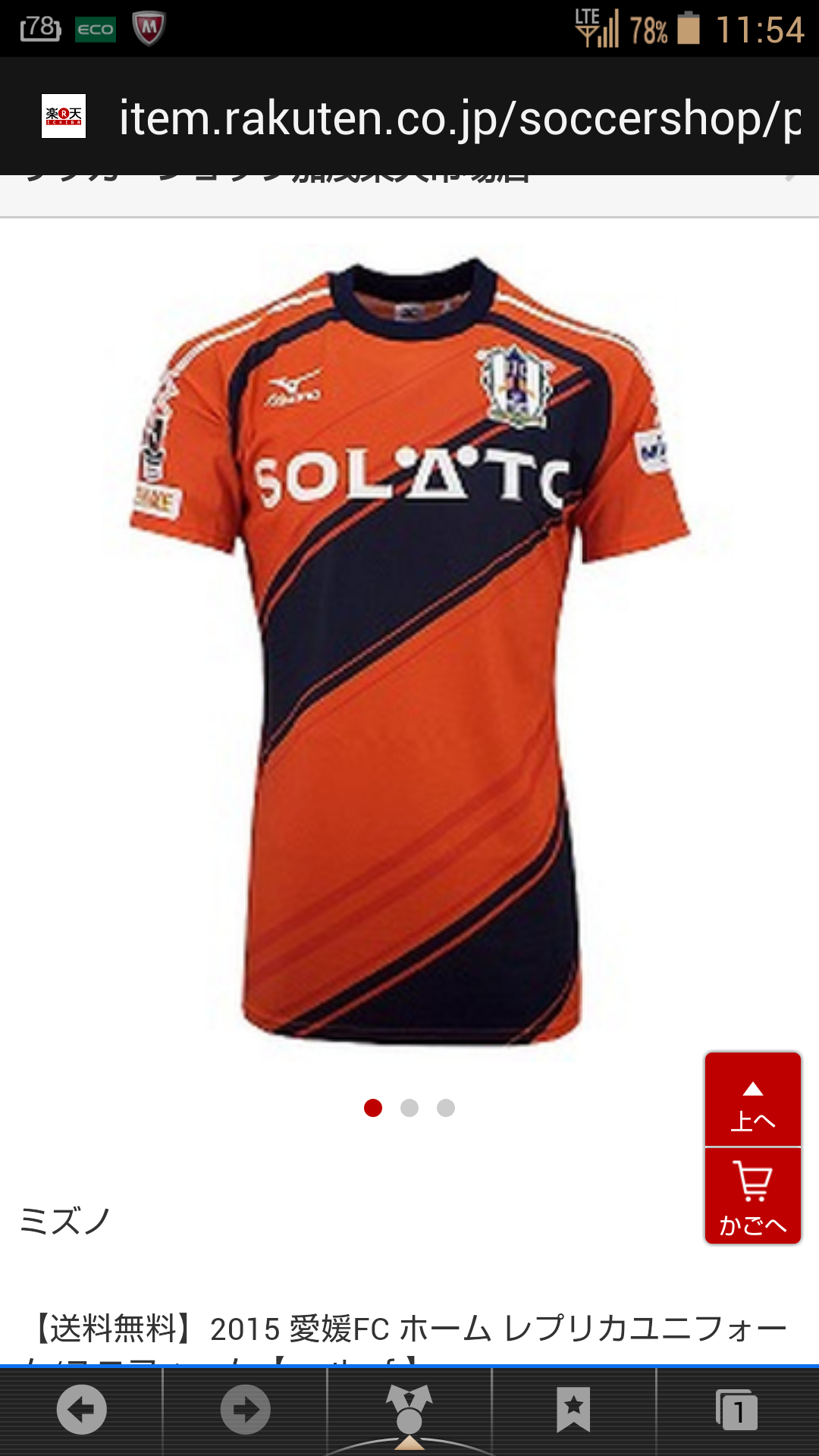Show open browser tabs
This screenshot has width=819, height=1456.
(737, 1410)
